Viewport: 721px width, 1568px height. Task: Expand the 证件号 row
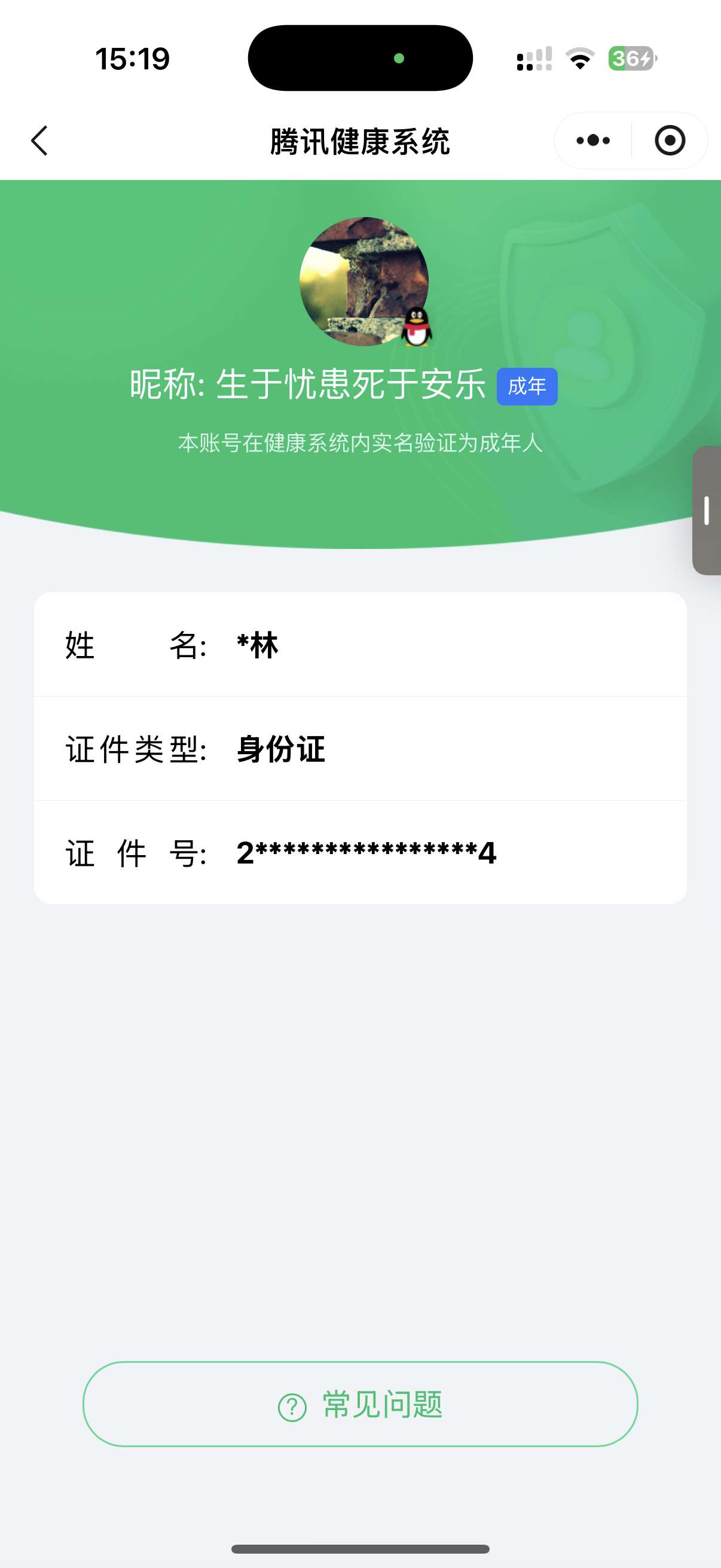tap(360, 853)
